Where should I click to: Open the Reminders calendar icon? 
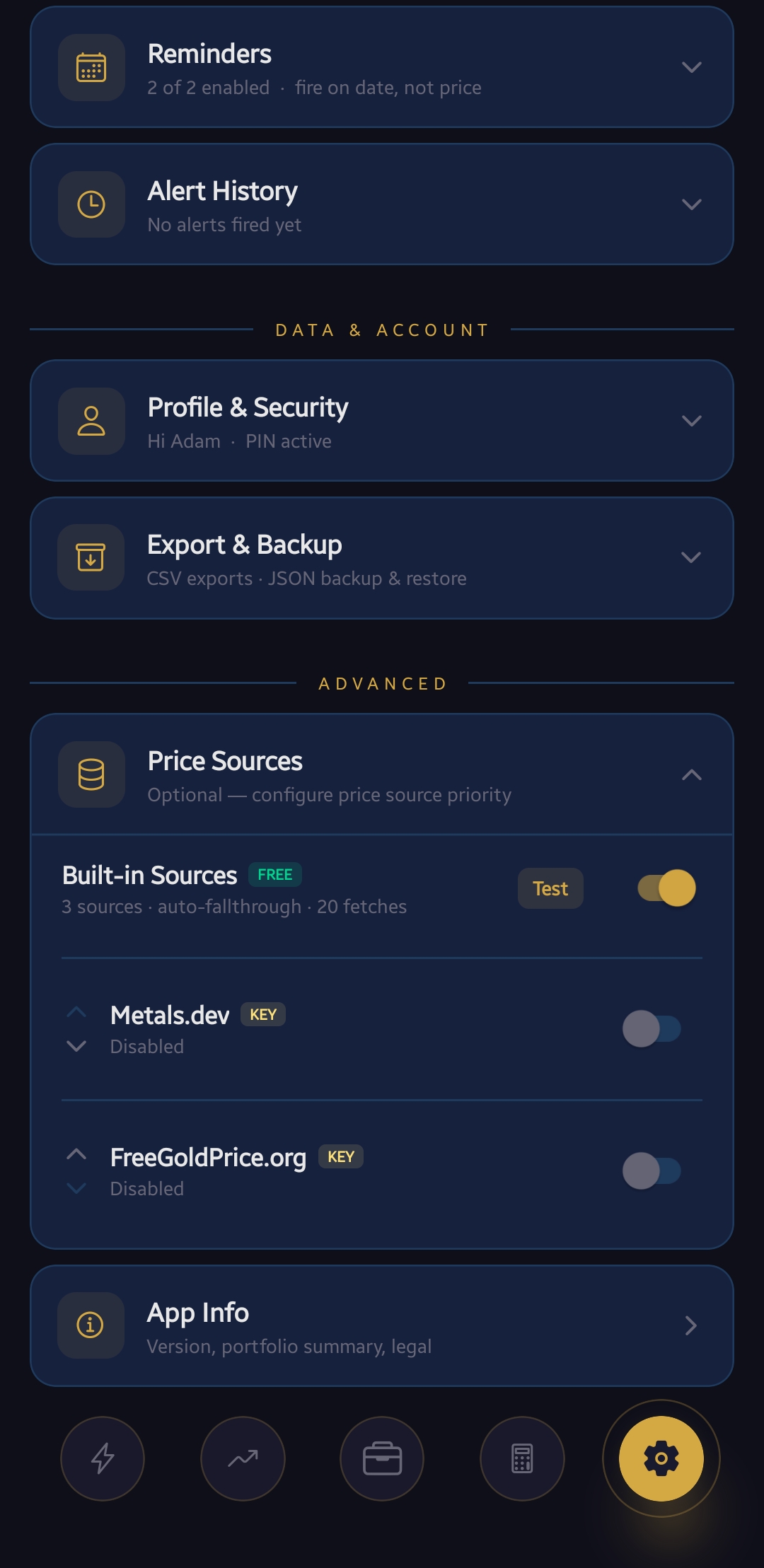tap(91, 67)
